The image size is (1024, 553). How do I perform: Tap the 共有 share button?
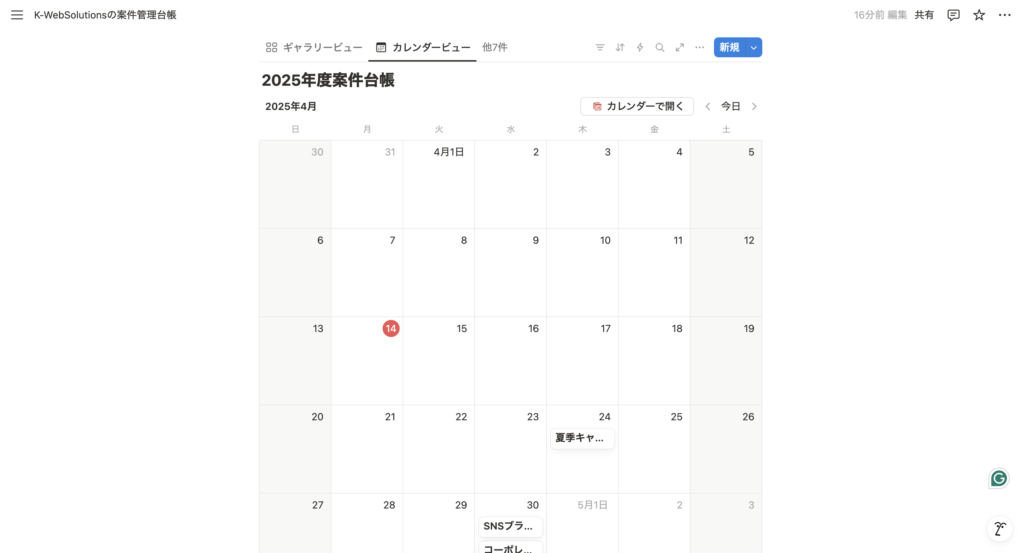click(x=924, y=15)
